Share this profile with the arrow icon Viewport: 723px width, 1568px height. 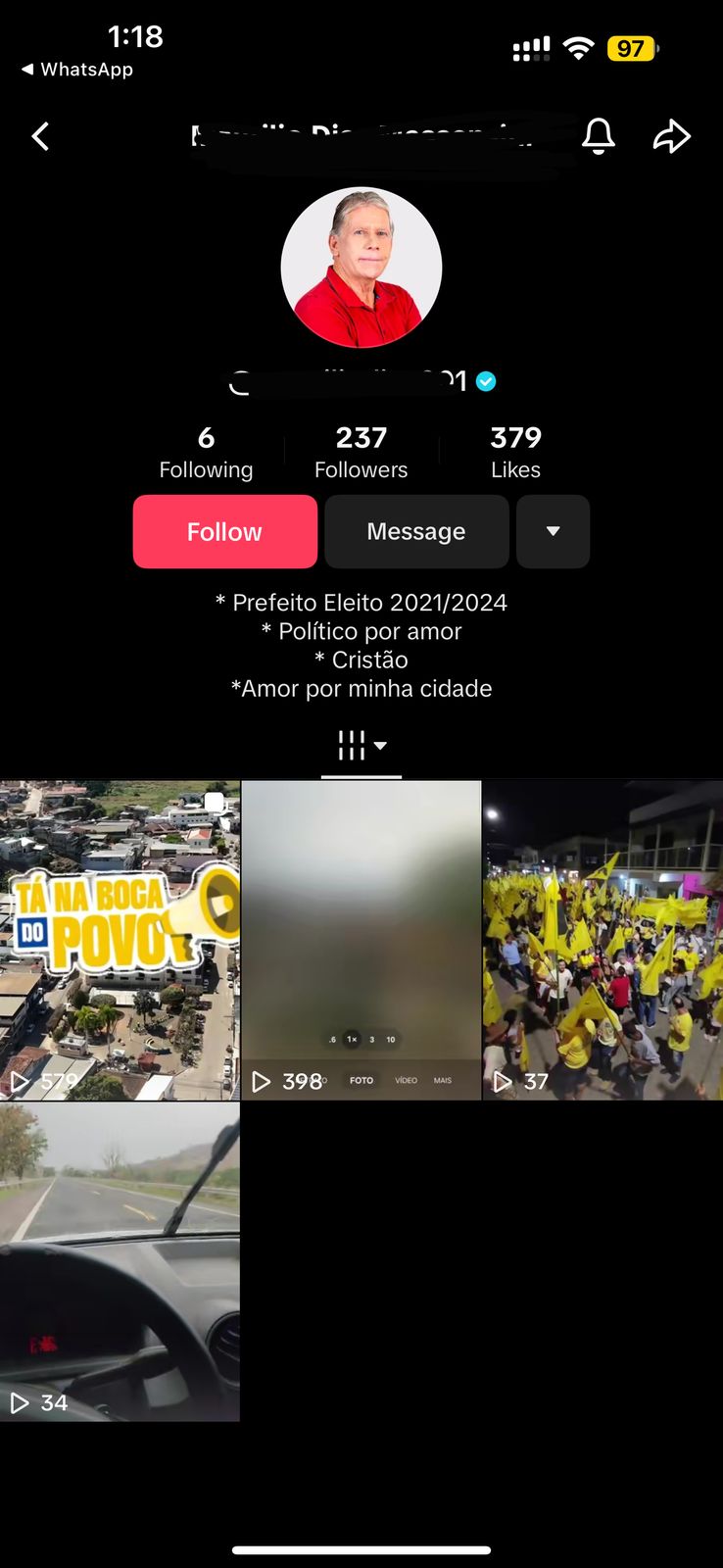[x=672, y=136]
